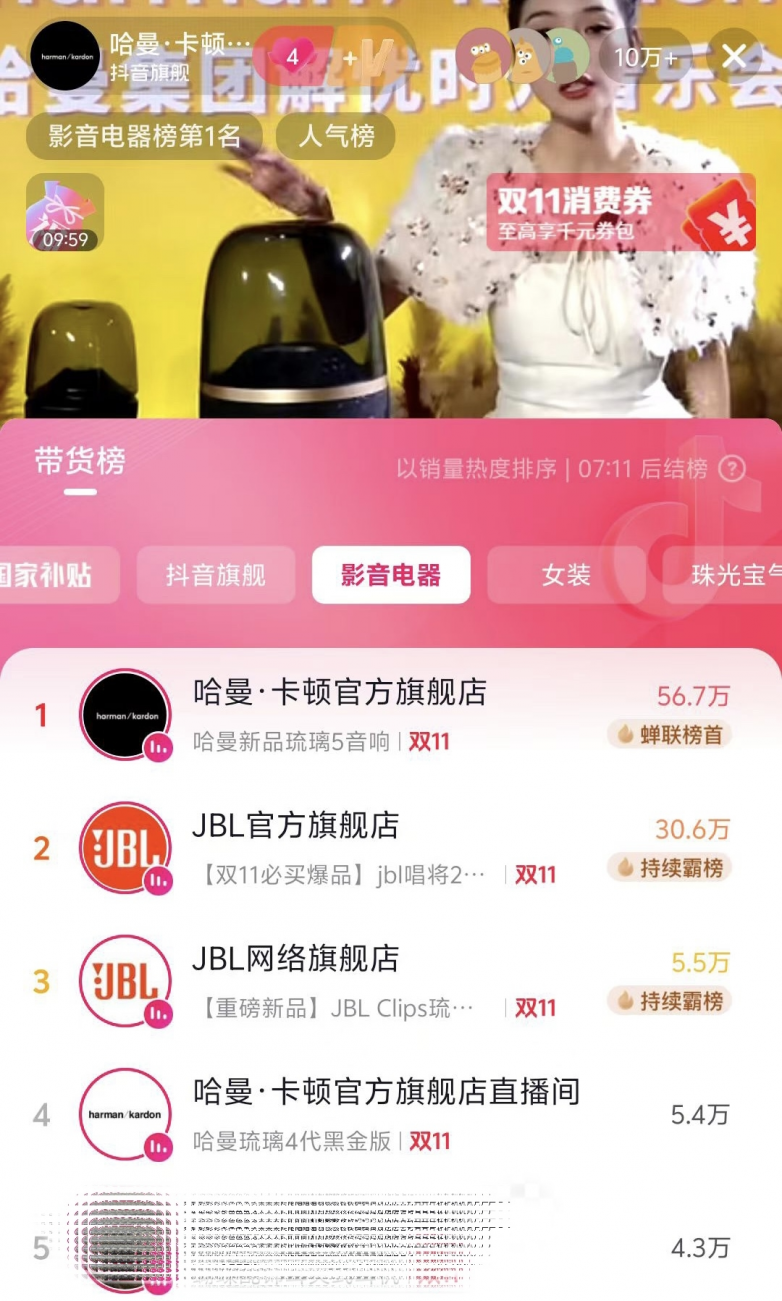Viewport: 782px width, 1301px height.
Task: Open the 10万+ viewer list
Action: click(645, 57)
